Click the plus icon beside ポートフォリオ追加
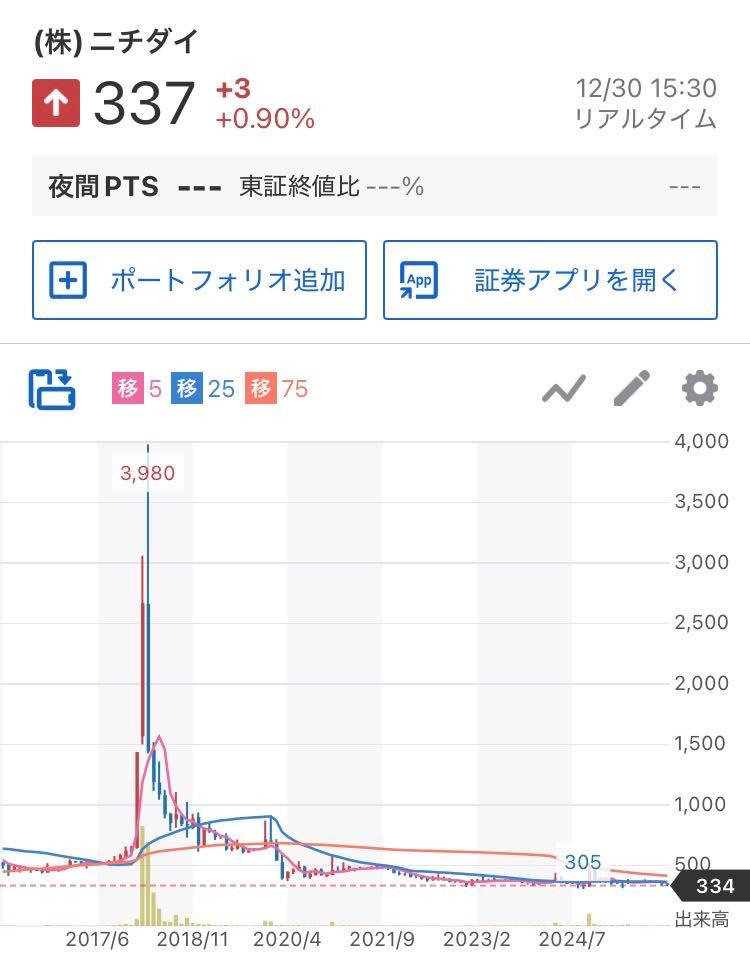This screenshot has width=750, height=966. [x=68, y=281]
